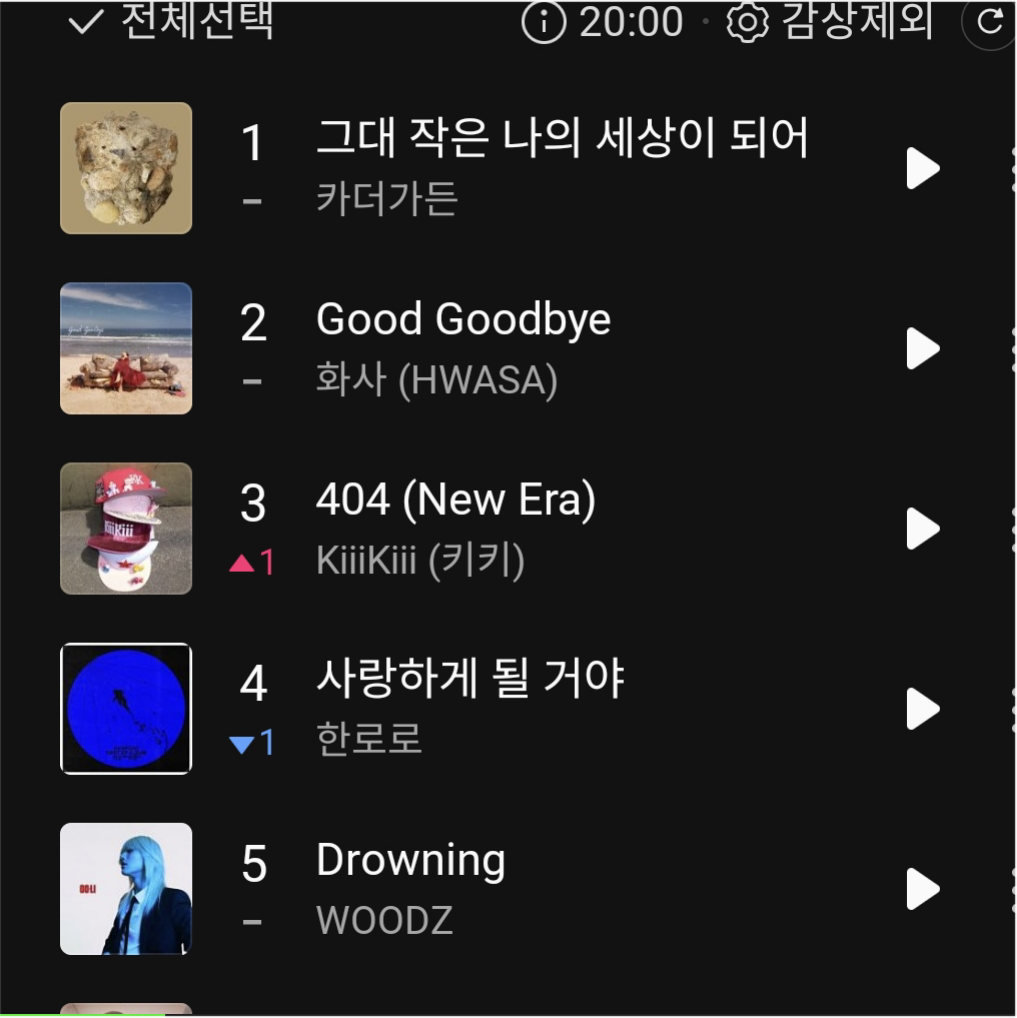Open more options for 사랑하게 될 거야

[1010, 708]
